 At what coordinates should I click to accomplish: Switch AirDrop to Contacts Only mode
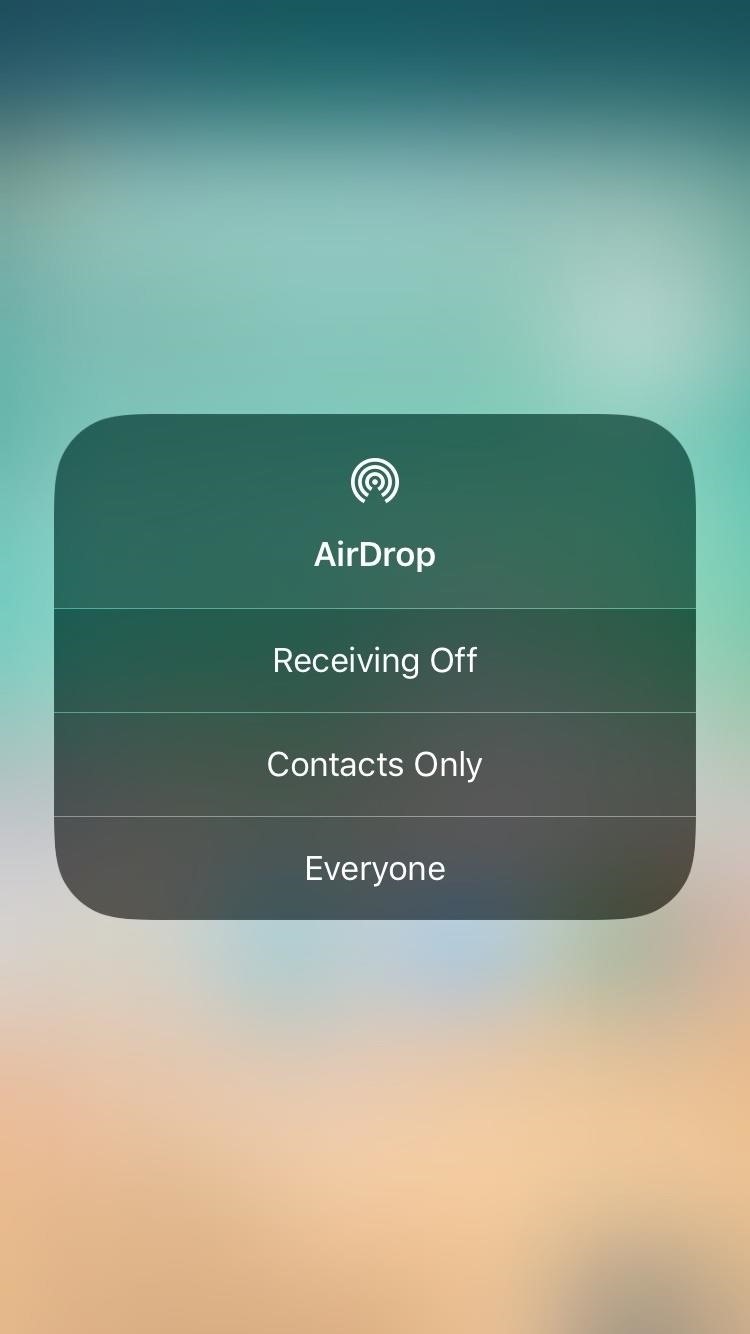tap(374, 764)
